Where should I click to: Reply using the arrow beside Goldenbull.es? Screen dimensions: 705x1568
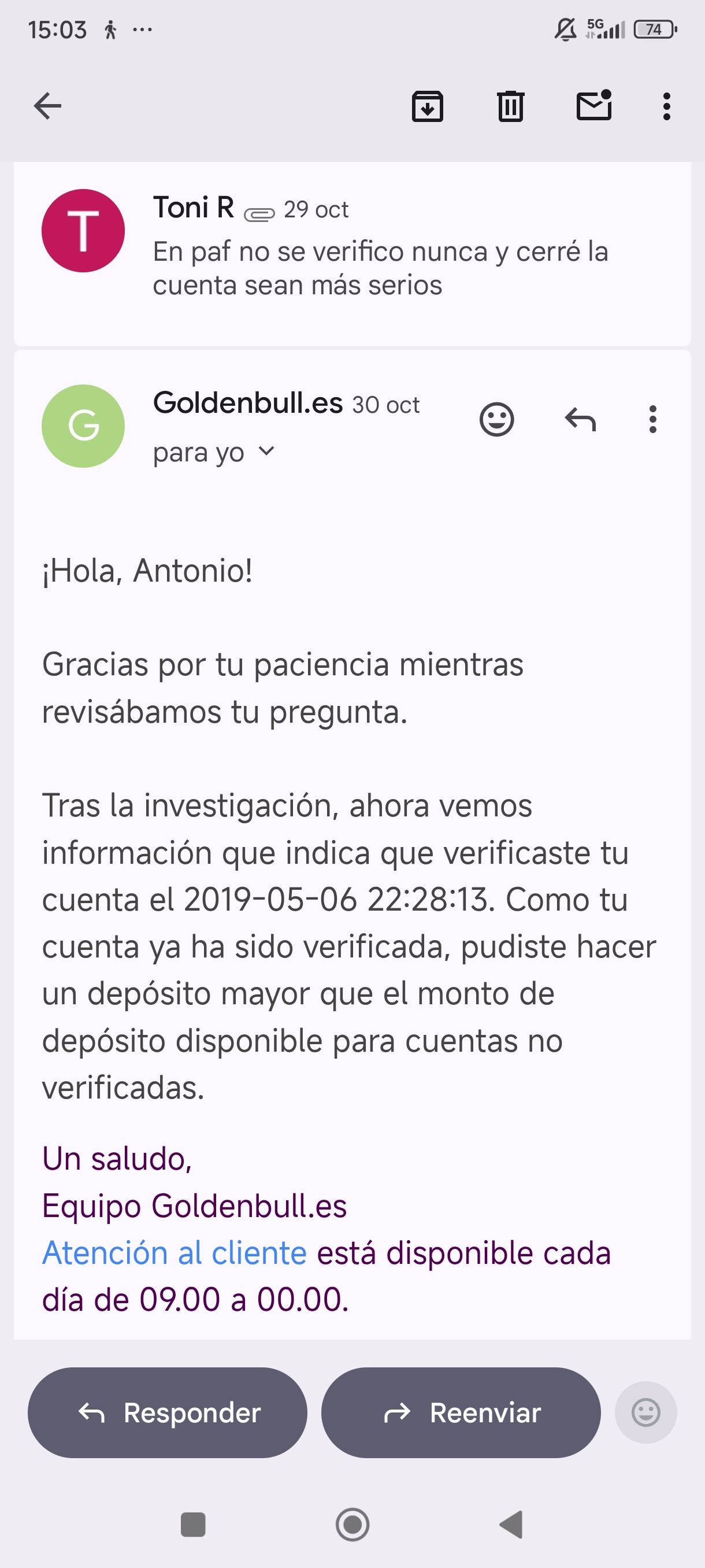pyautogui.click(x=580, y=419)
